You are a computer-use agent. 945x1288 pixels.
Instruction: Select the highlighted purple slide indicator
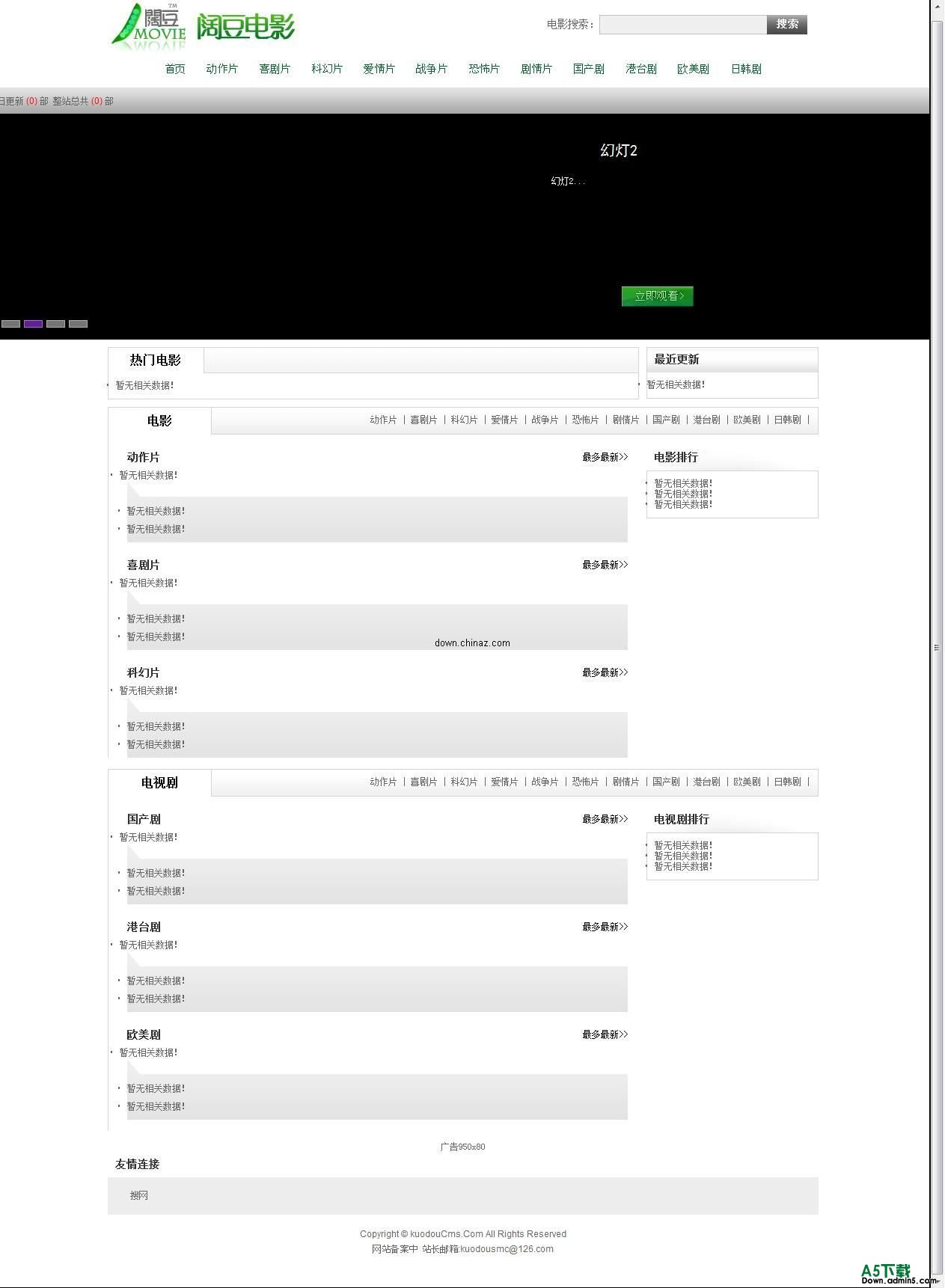[33, 324]
